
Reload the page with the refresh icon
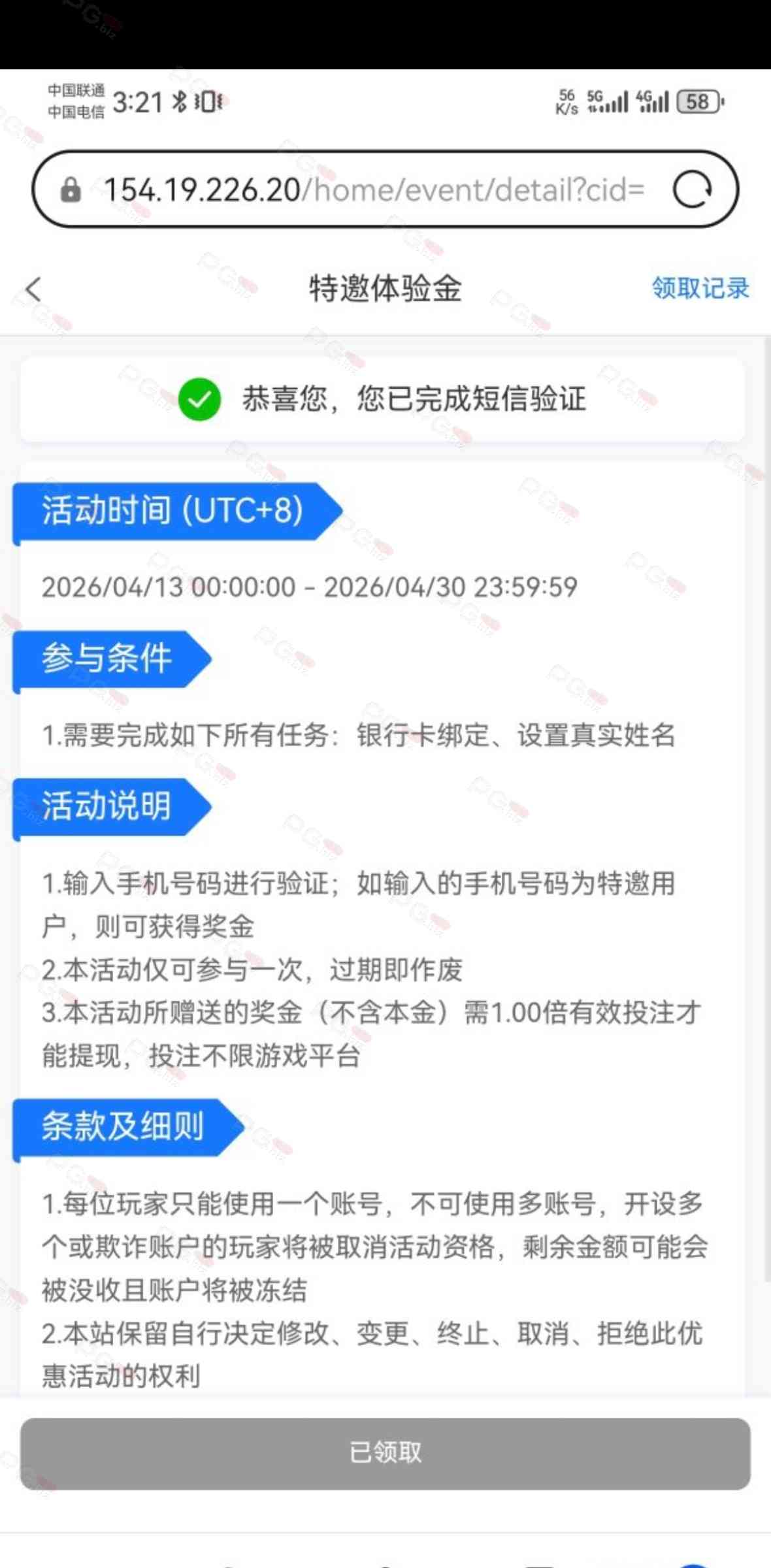pyautogui.click(x=693, y=190)
